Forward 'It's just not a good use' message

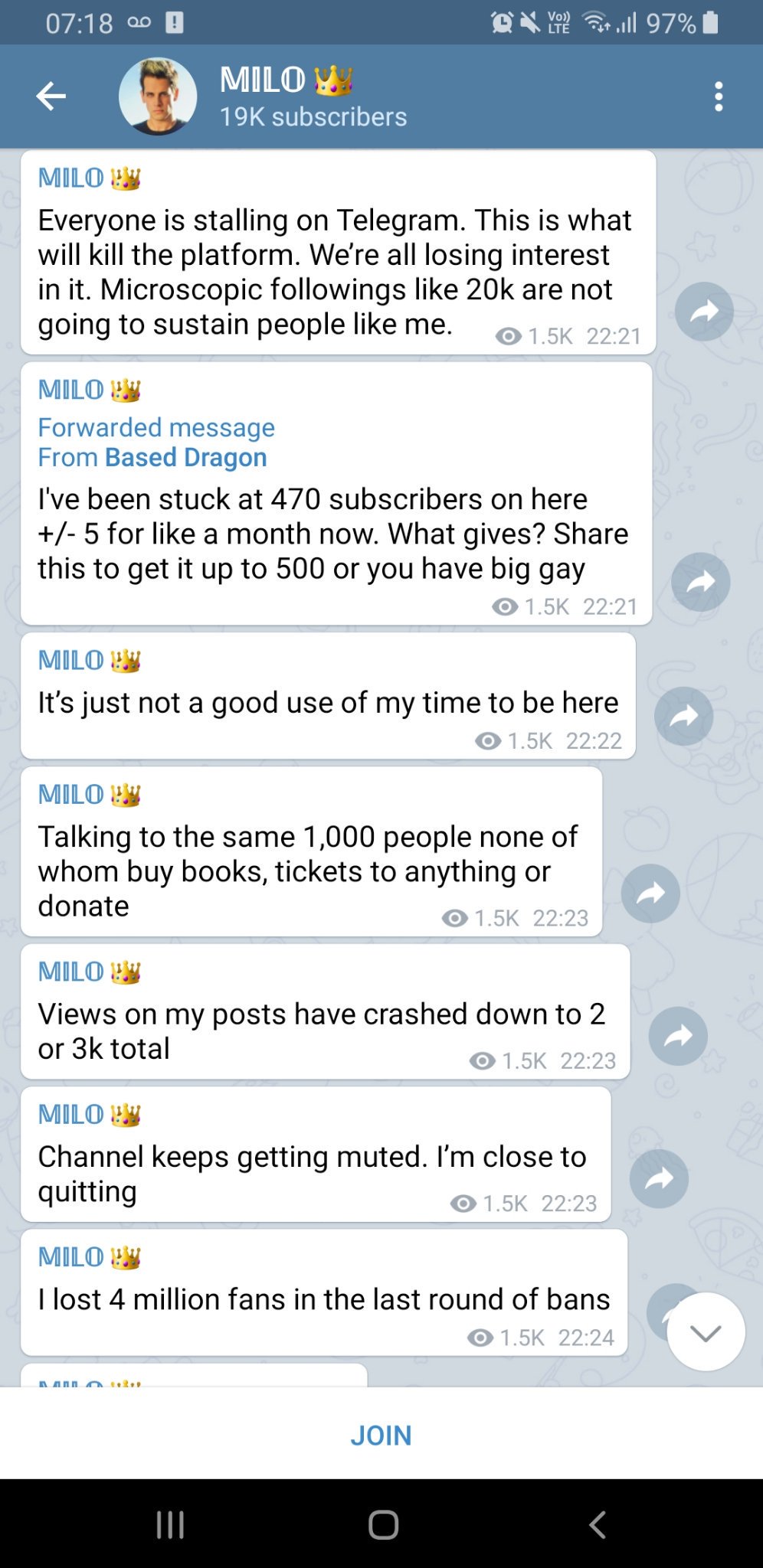pos(683,717)
